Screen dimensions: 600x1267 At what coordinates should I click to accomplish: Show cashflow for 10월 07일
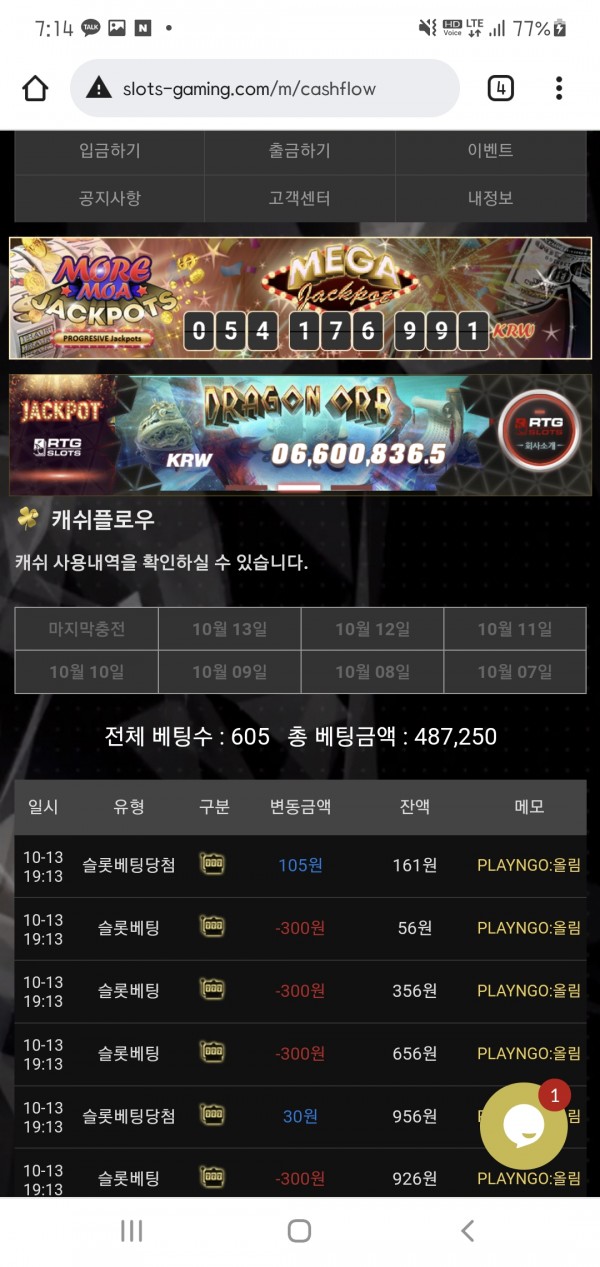(x=514, y=672)
